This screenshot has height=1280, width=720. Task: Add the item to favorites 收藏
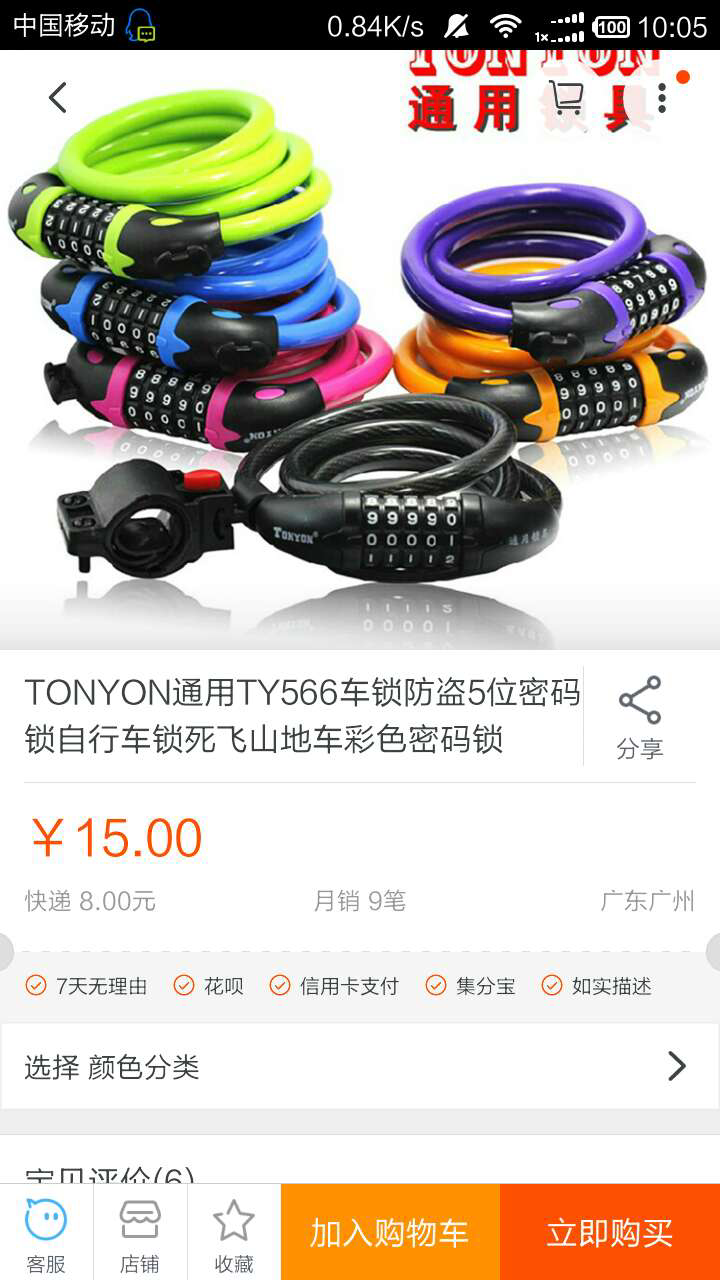pos(234,1233)
